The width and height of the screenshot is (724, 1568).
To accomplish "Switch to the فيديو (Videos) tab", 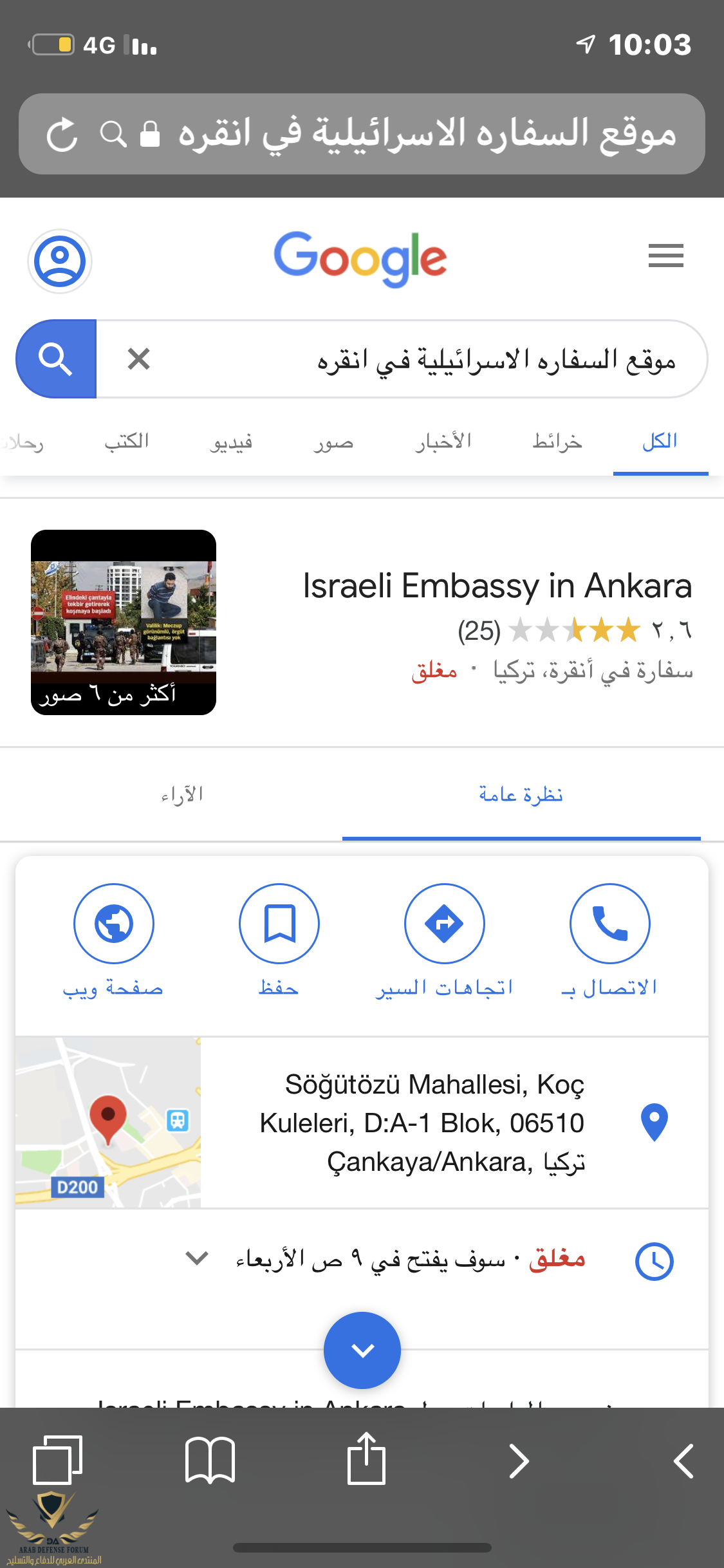I will click(x=230, y=442).
